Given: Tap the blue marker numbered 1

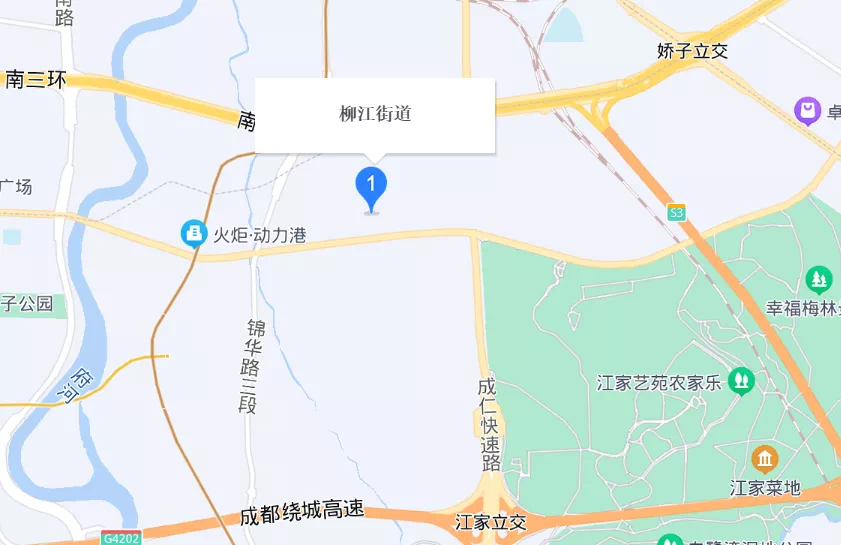Looking at the screenshot, I should (372, 187).
